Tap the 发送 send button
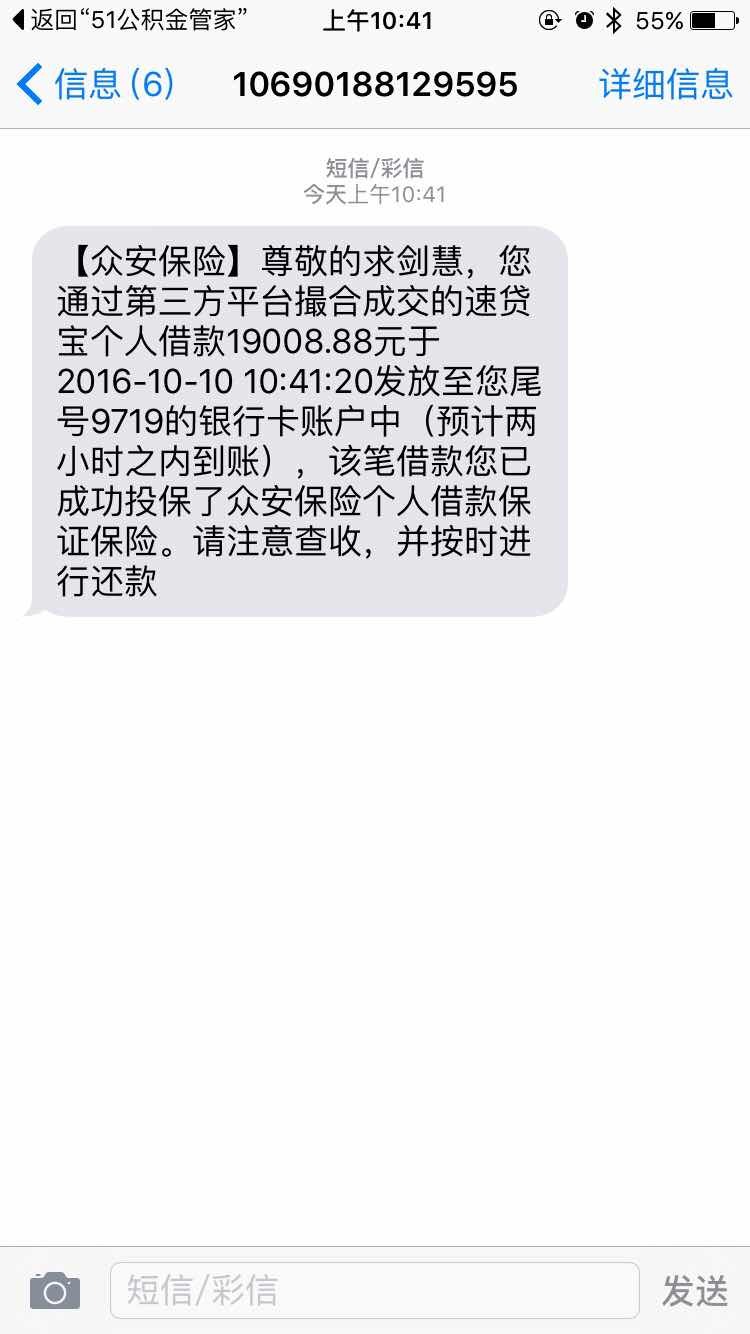 694,1291
